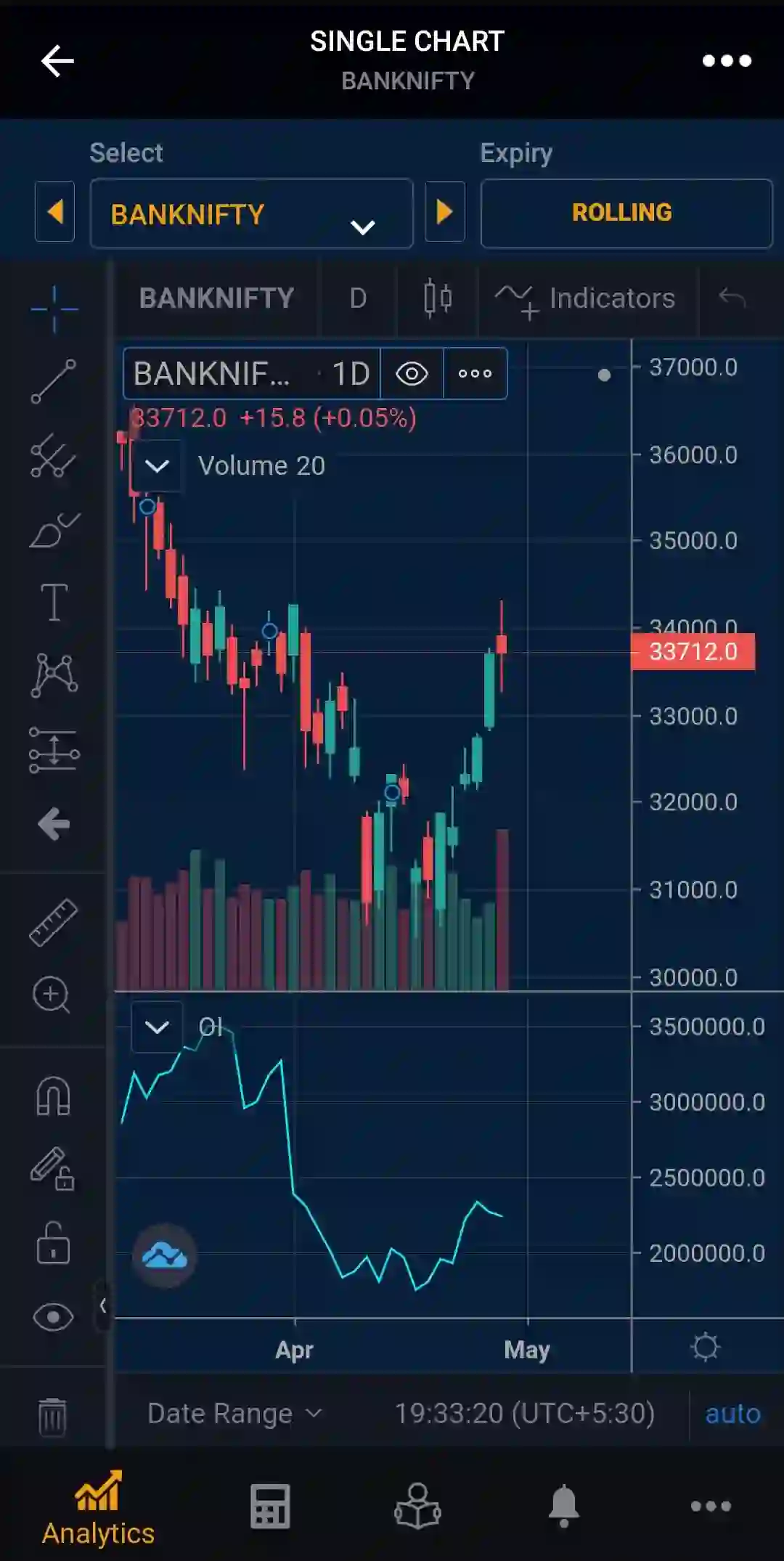Select next symbol with right arrow

click(444, 212)
